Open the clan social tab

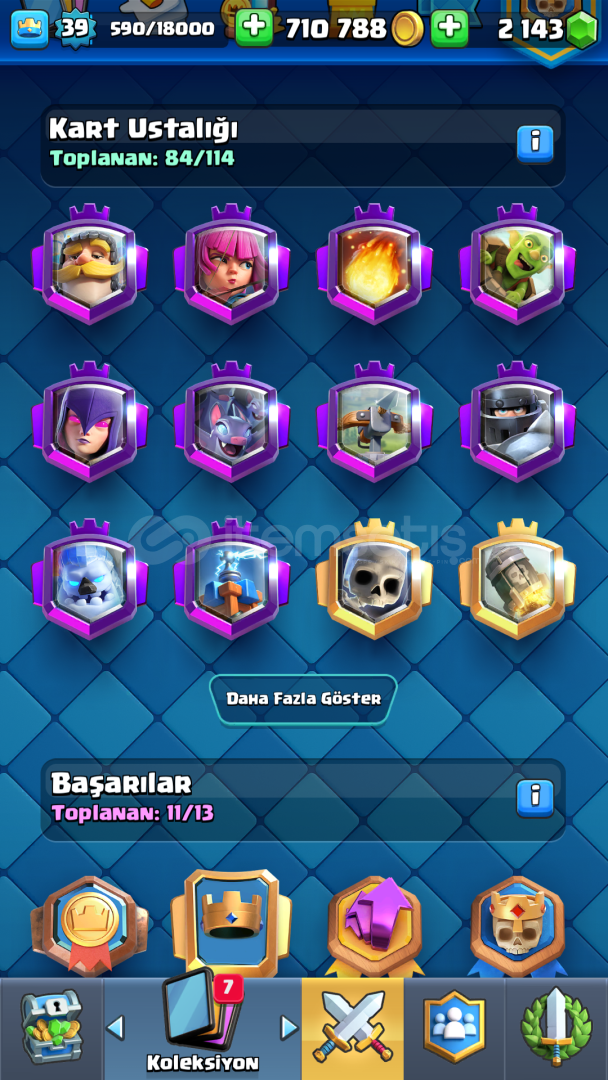tap(454, 1029)
